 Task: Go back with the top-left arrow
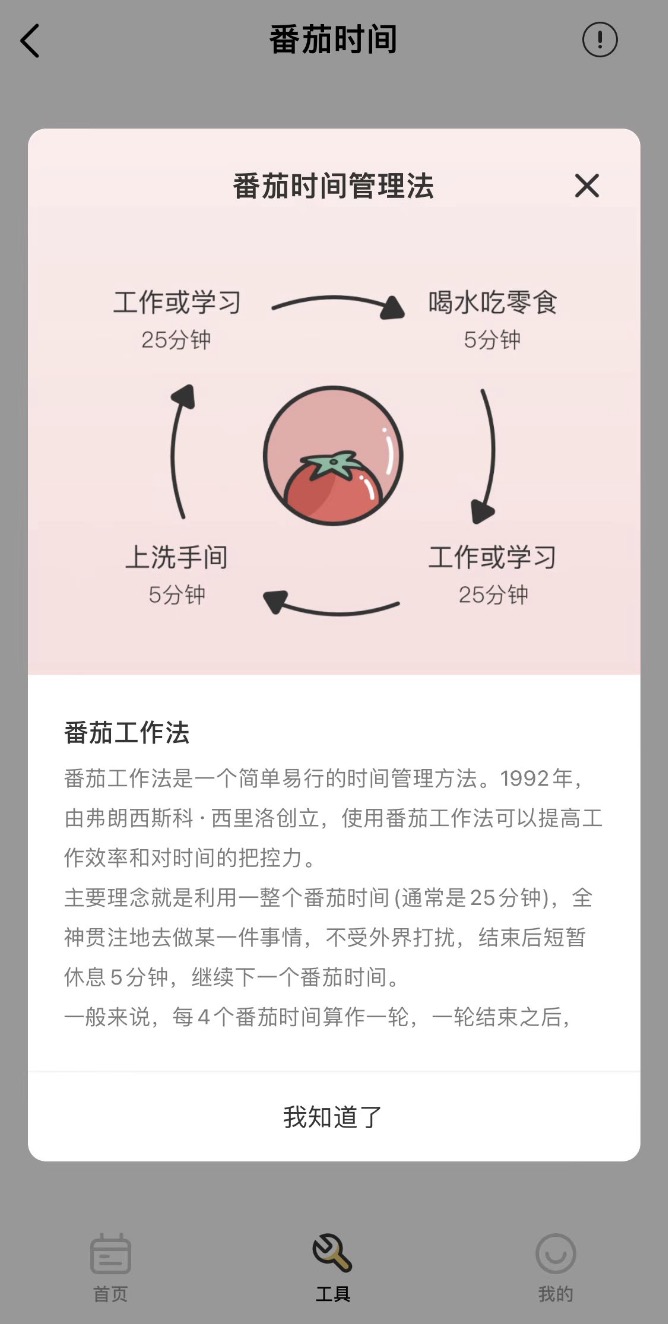point(31,40)
